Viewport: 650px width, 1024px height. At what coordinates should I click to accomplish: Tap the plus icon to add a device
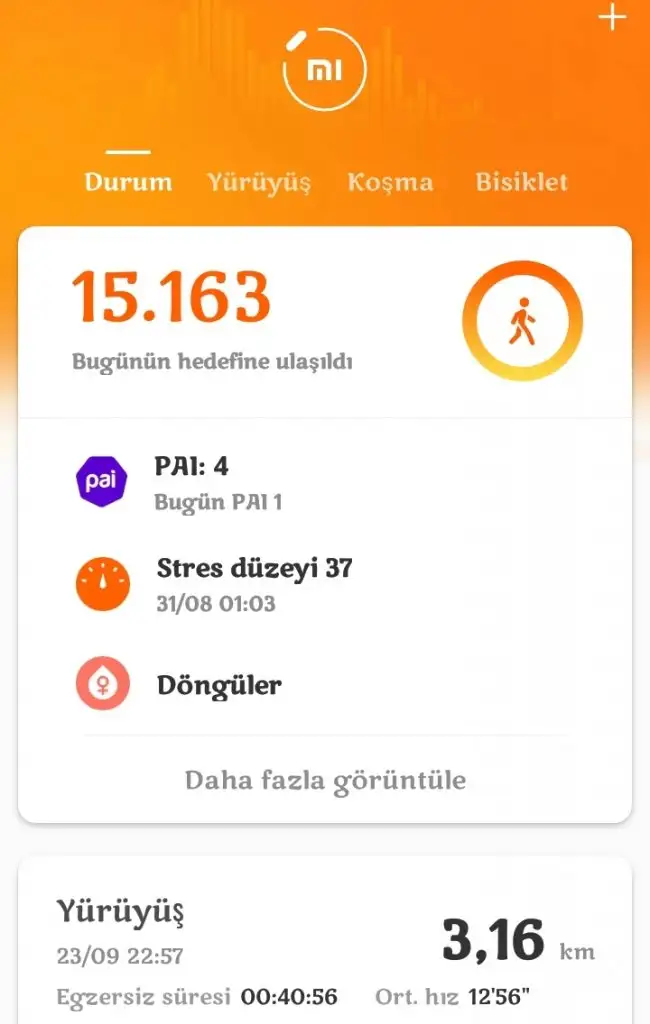coord(611,19)
